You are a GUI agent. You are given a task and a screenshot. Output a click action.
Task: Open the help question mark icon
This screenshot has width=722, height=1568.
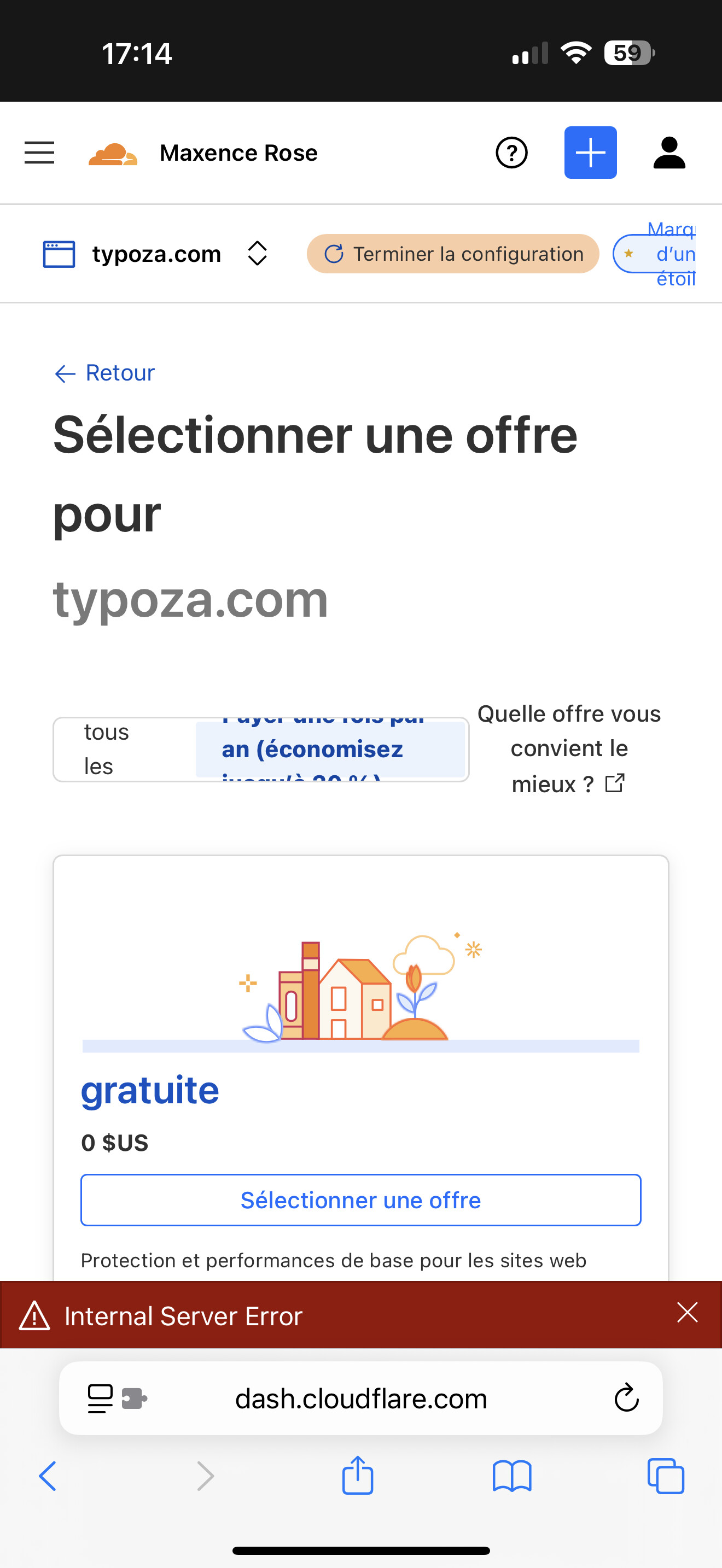coord(511,152)
